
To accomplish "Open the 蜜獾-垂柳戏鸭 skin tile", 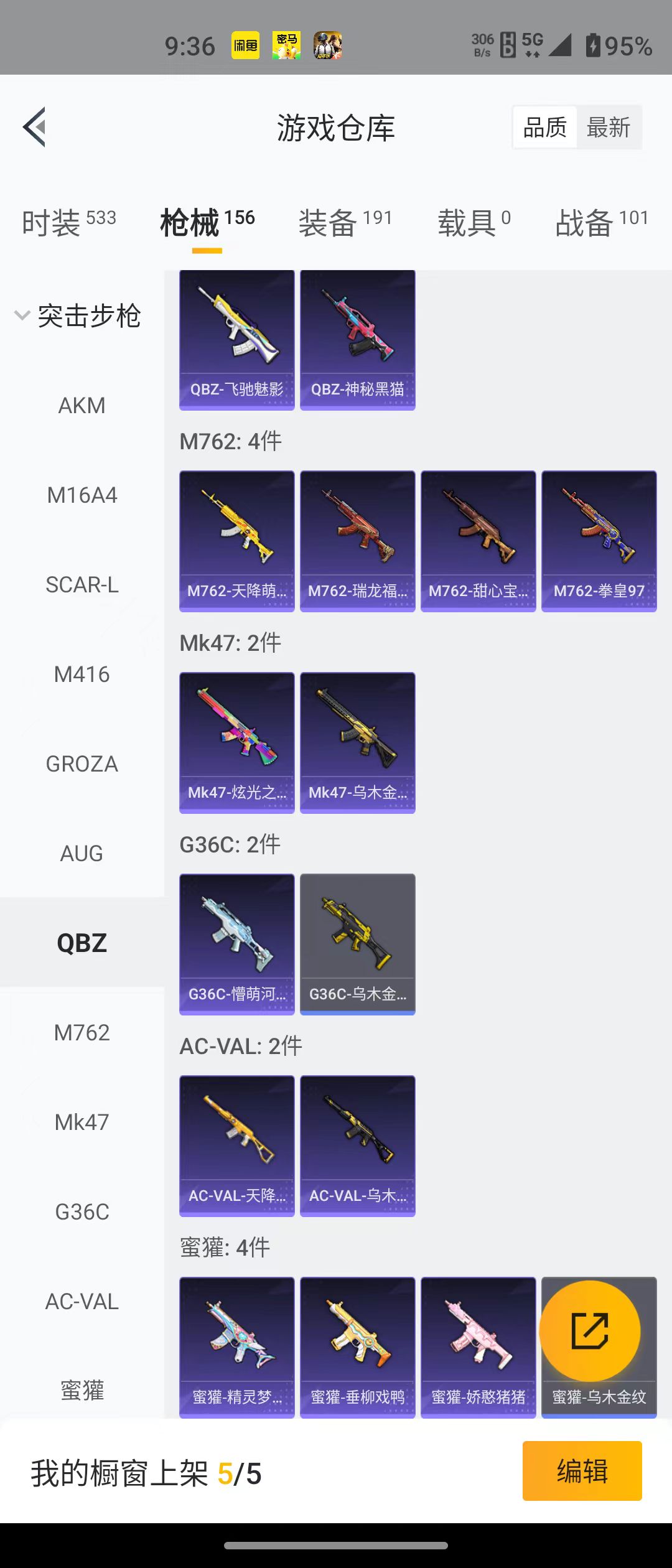I will pyautogui.click(x=357, y=1347).
